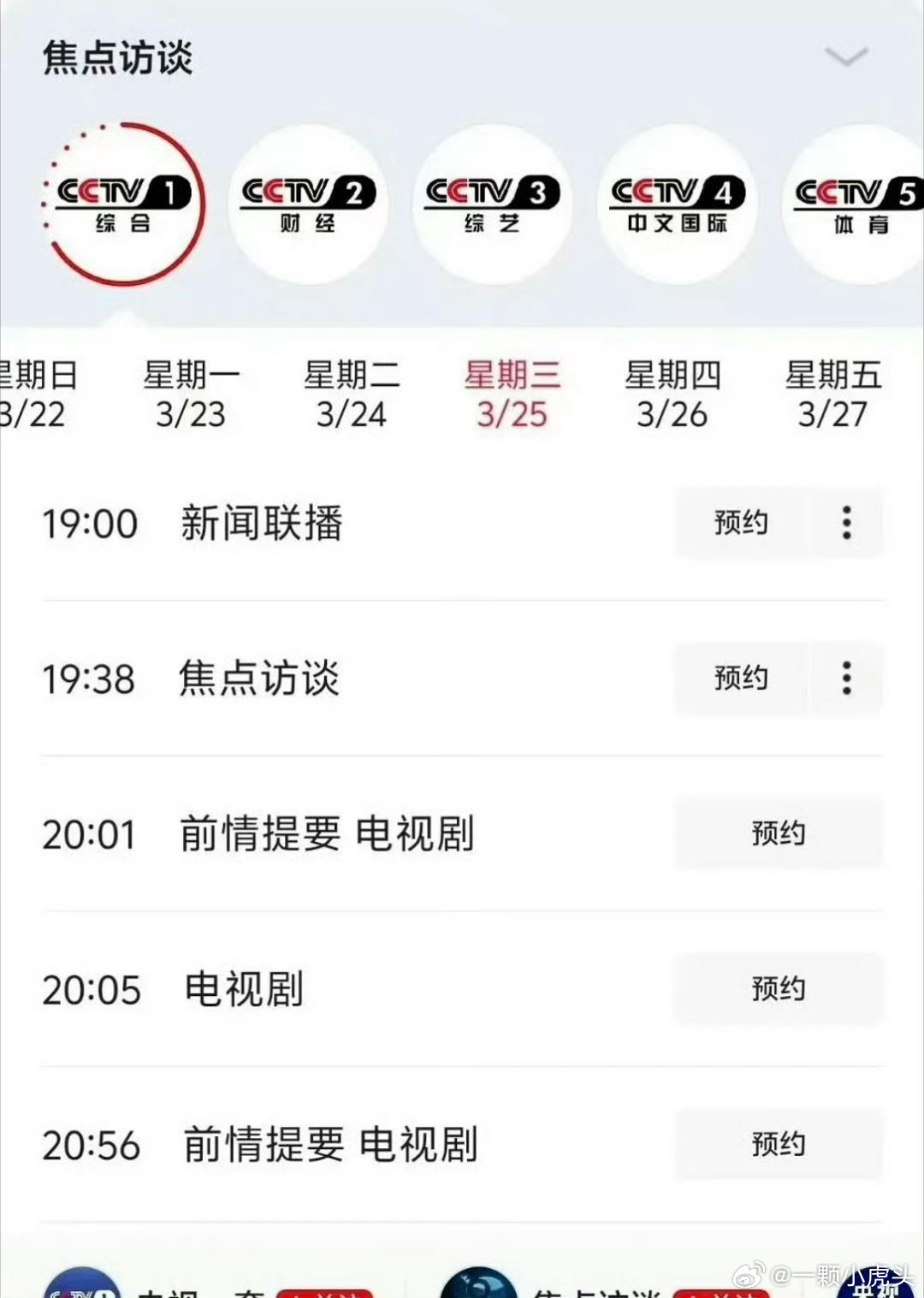Toggle the 预约 reservation for 新闻联播
The height and width of the screenshot is (1298, 924).
741,523
